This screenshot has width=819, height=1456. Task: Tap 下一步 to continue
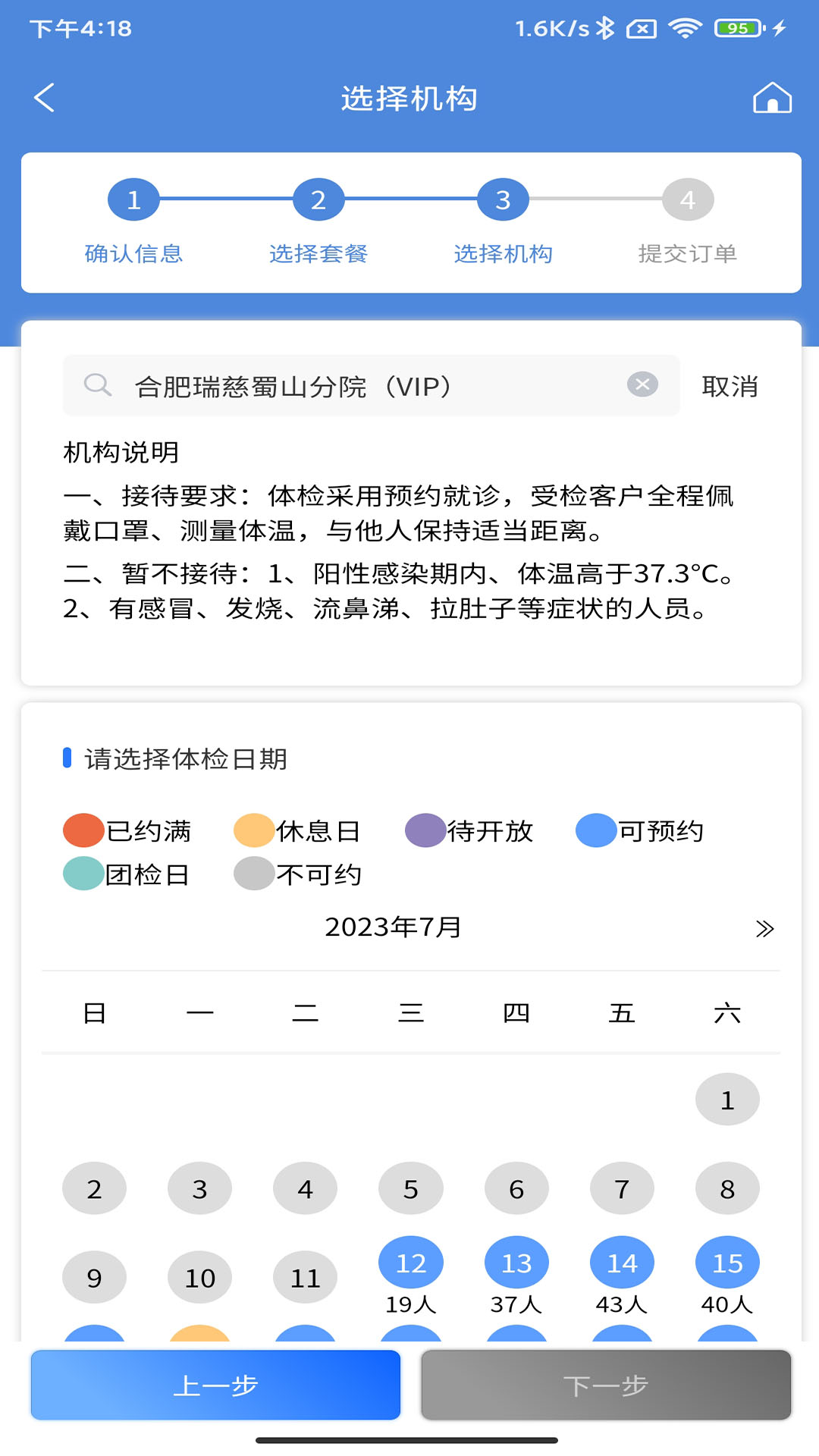coord(606,1385)
